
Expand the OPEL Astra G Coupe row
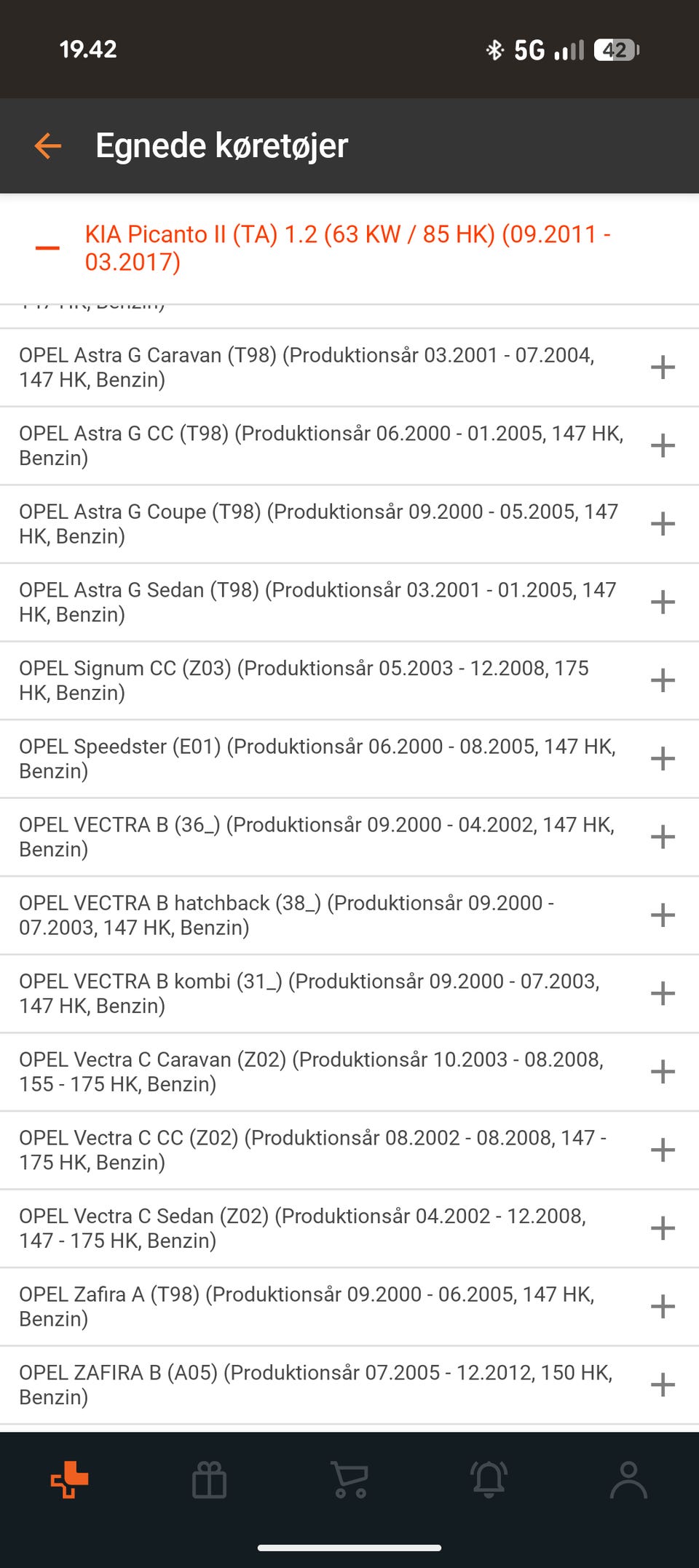(x=663, y=524)
